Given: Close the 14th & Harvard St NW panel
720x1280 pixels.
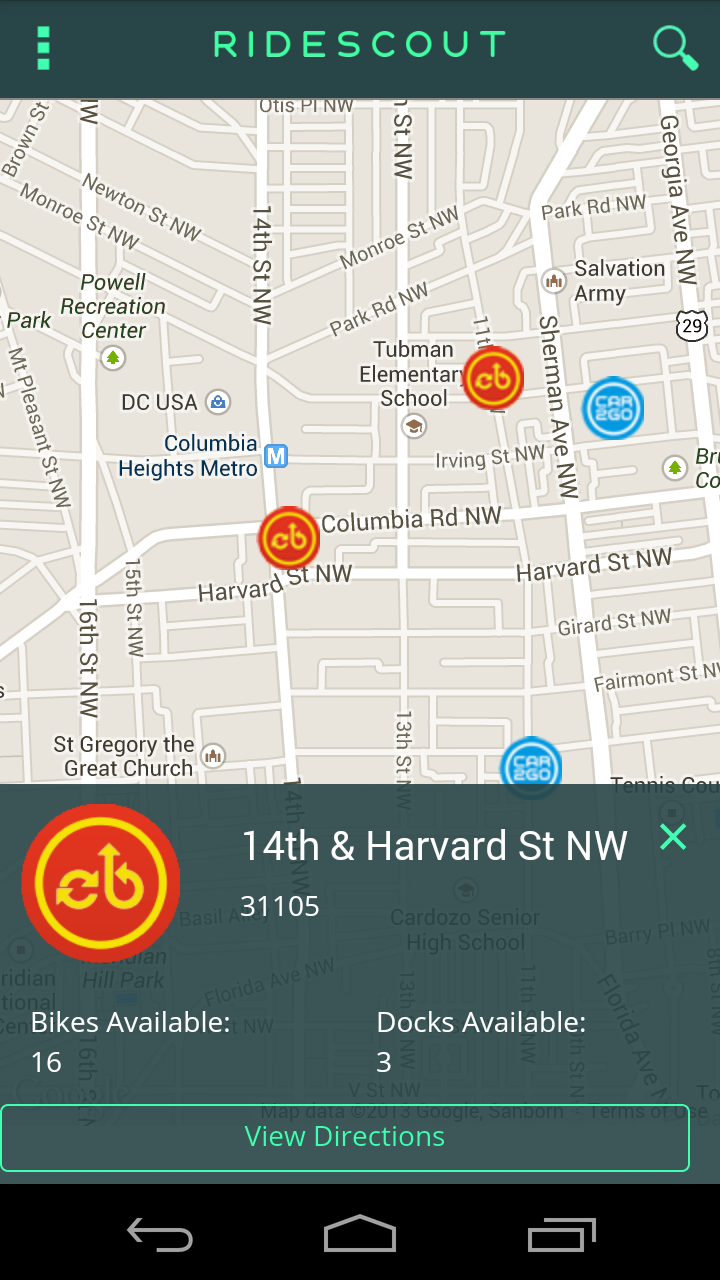Looking at the screenshot, I should (x=673, y=837).
